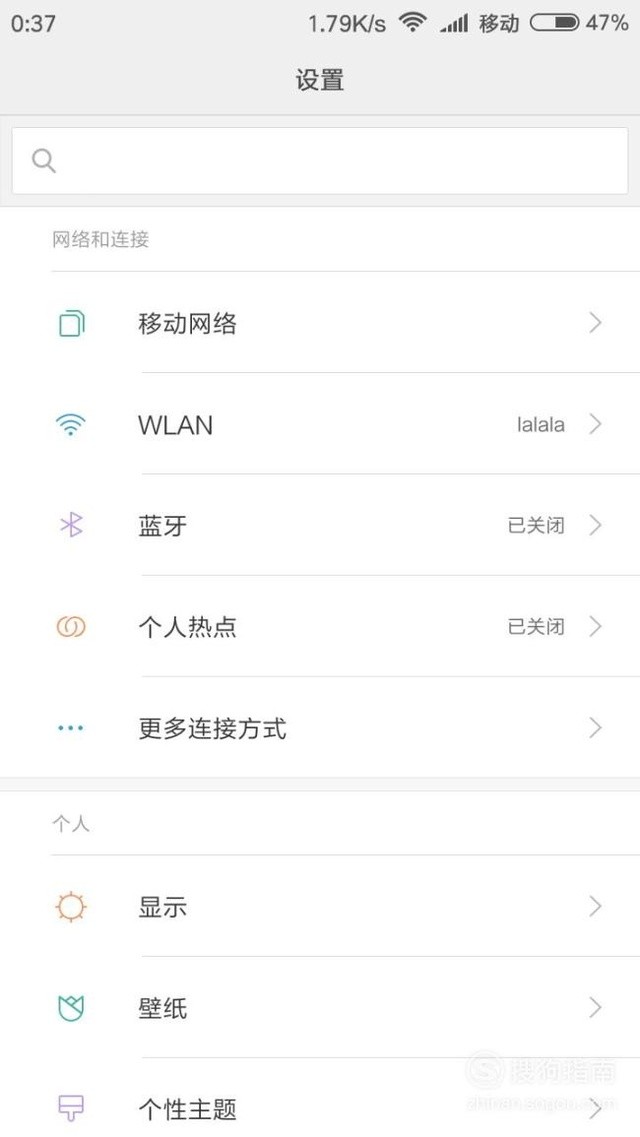Open 移动网络 settings
This screenshot has width=640, height=1137.
[x=320, y=323]
